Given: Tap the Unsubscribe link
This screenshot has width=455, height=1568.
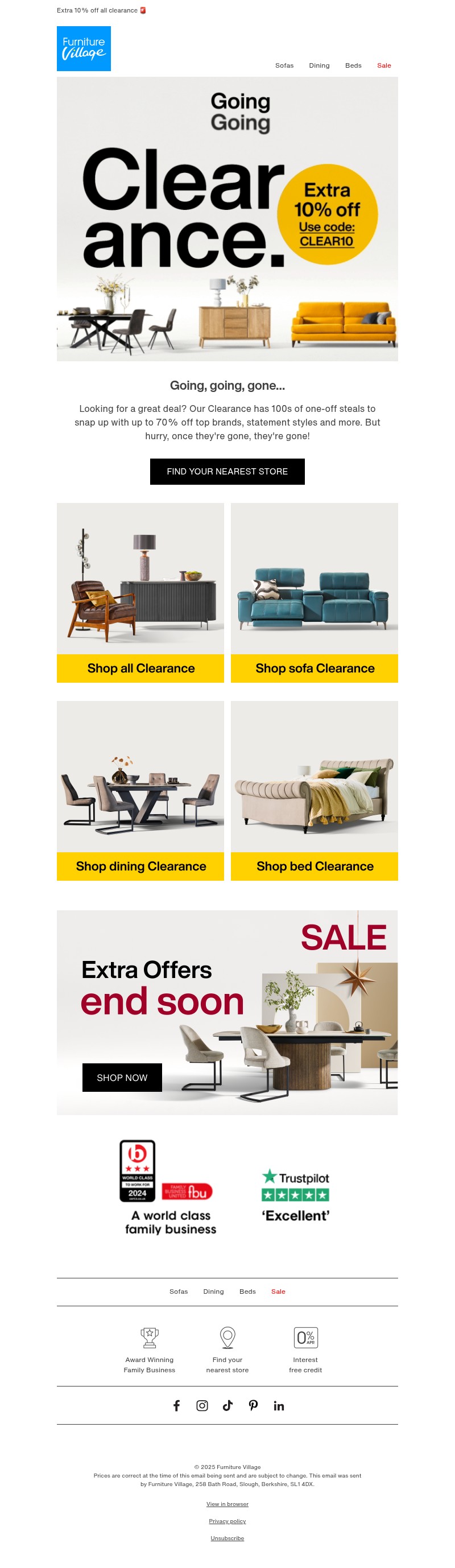Looking at the screenshot, I should click(227, 1538).
